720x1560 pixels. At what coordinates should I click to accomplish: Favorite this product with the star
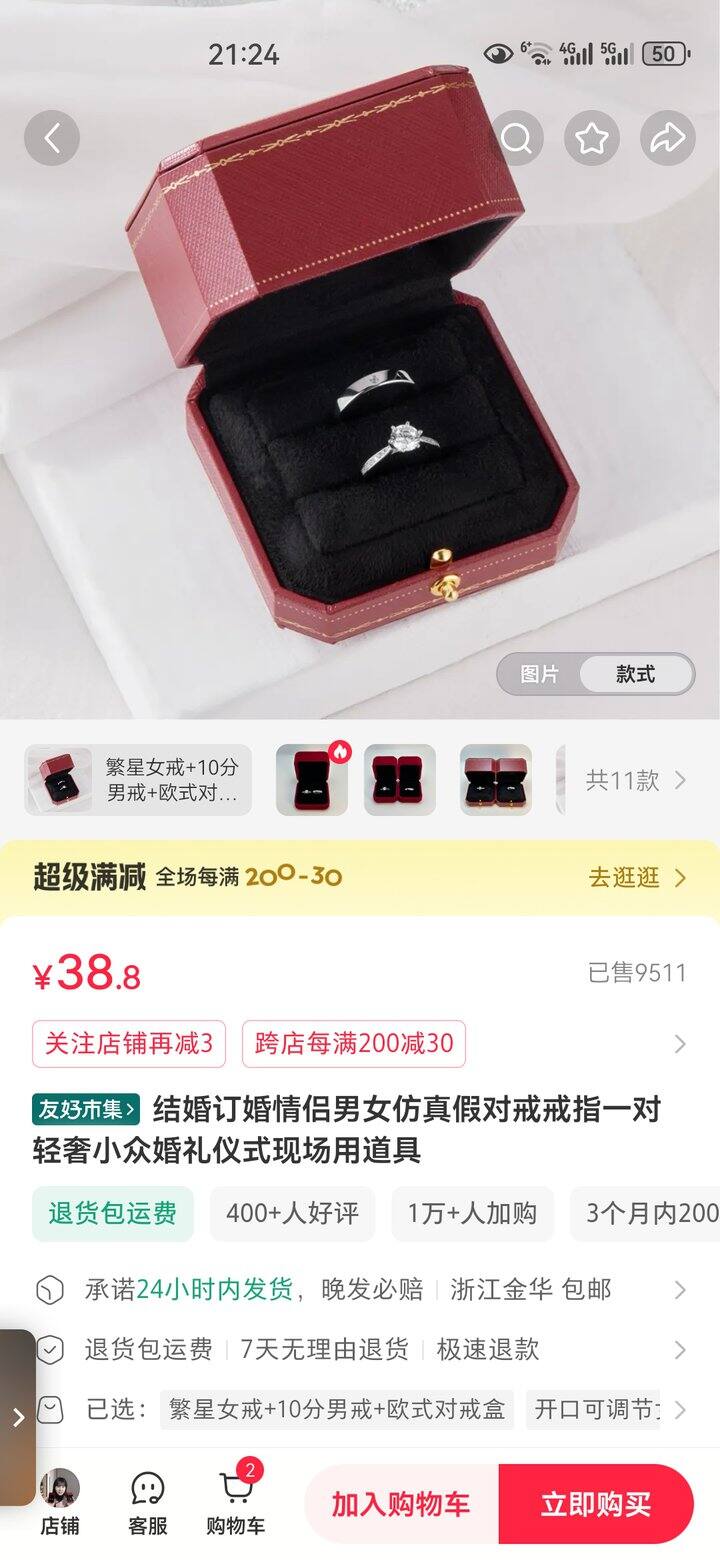coord(592,138)
